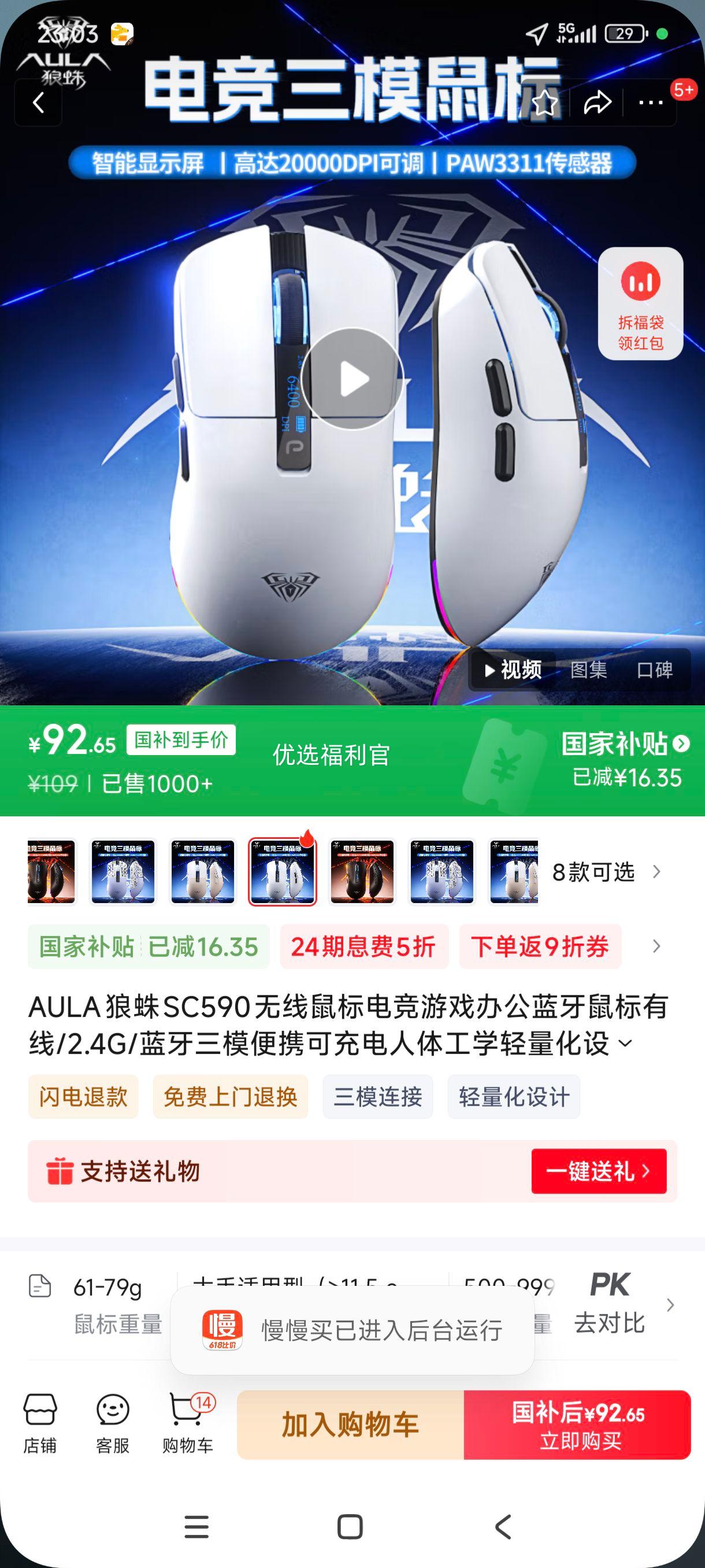Screen dimensions: 705x1568
Task: Play the product video
Action: [352, 379]
